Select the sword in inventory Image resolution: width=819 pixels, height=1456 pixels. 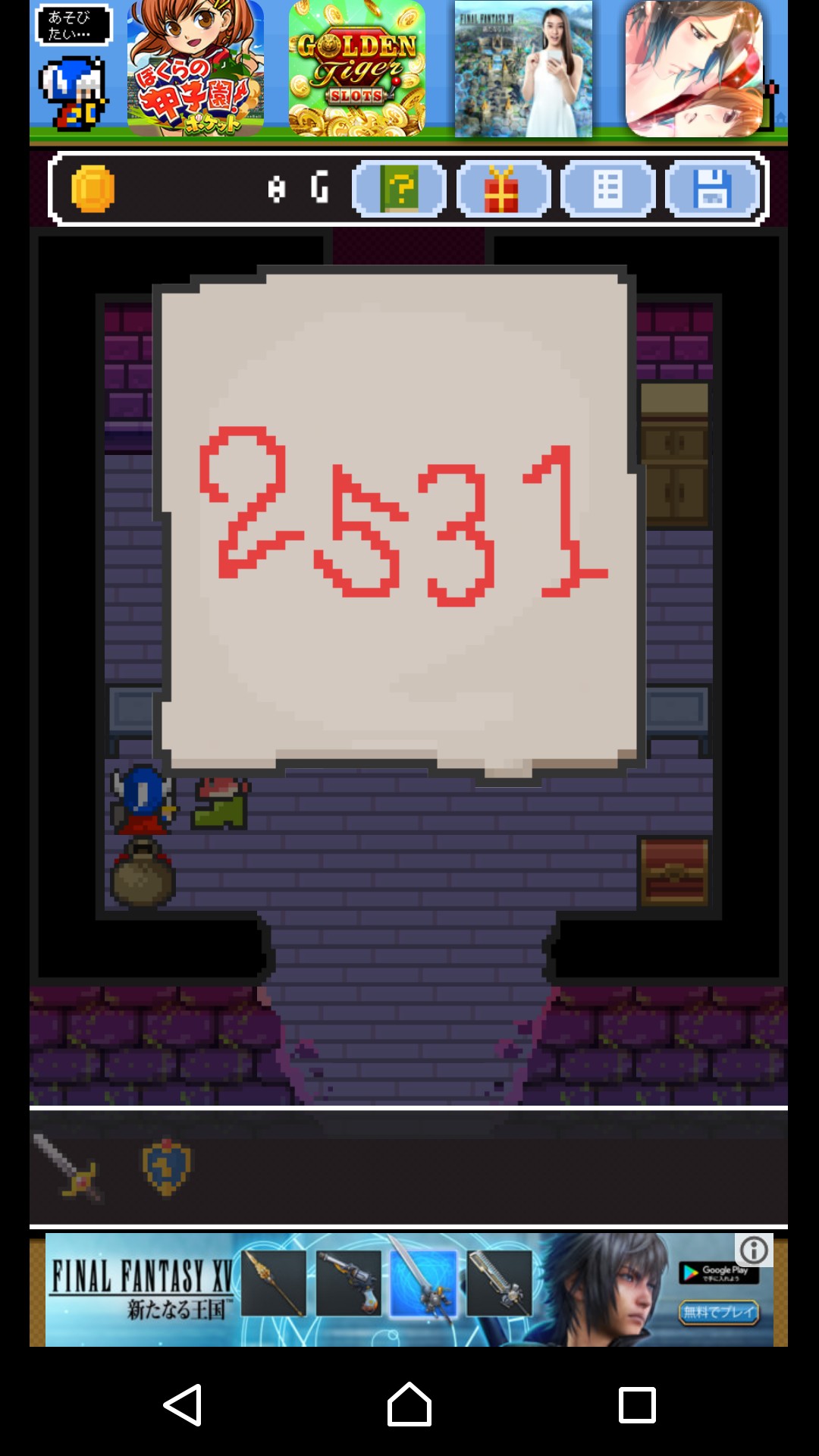[x=69, y=1168]
